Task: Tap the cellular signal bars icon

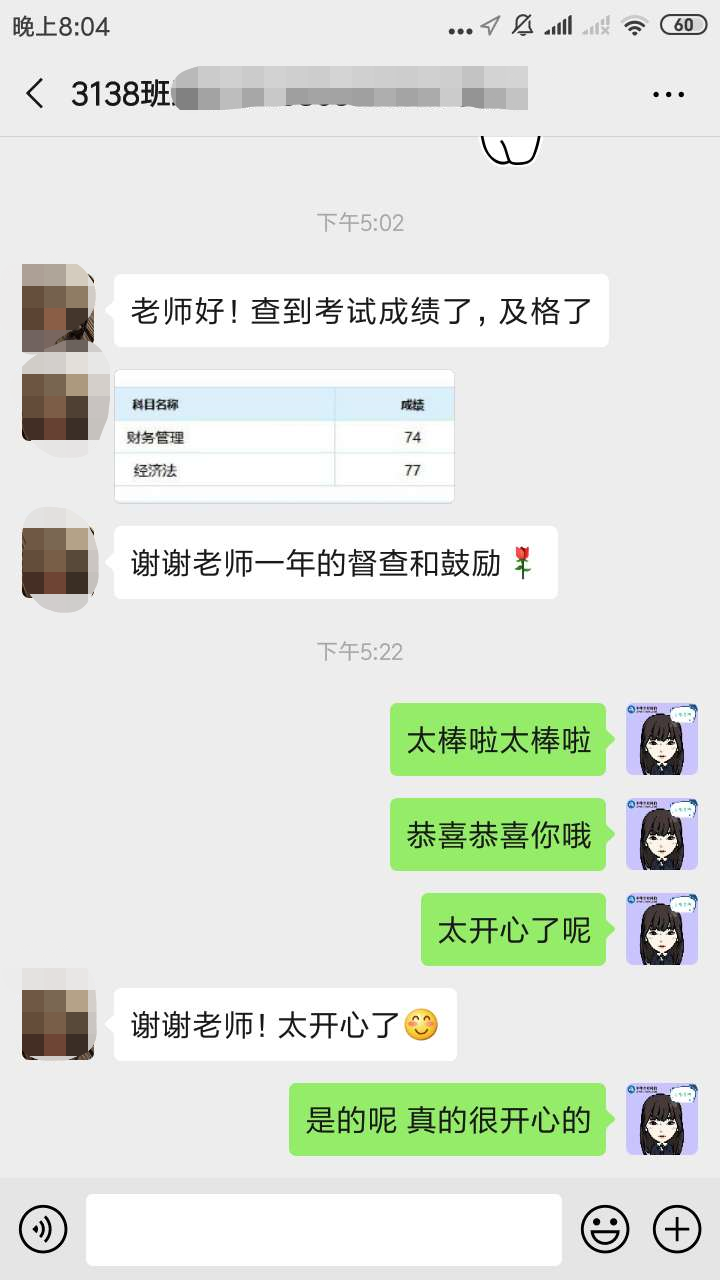Action: click(558, 25)
